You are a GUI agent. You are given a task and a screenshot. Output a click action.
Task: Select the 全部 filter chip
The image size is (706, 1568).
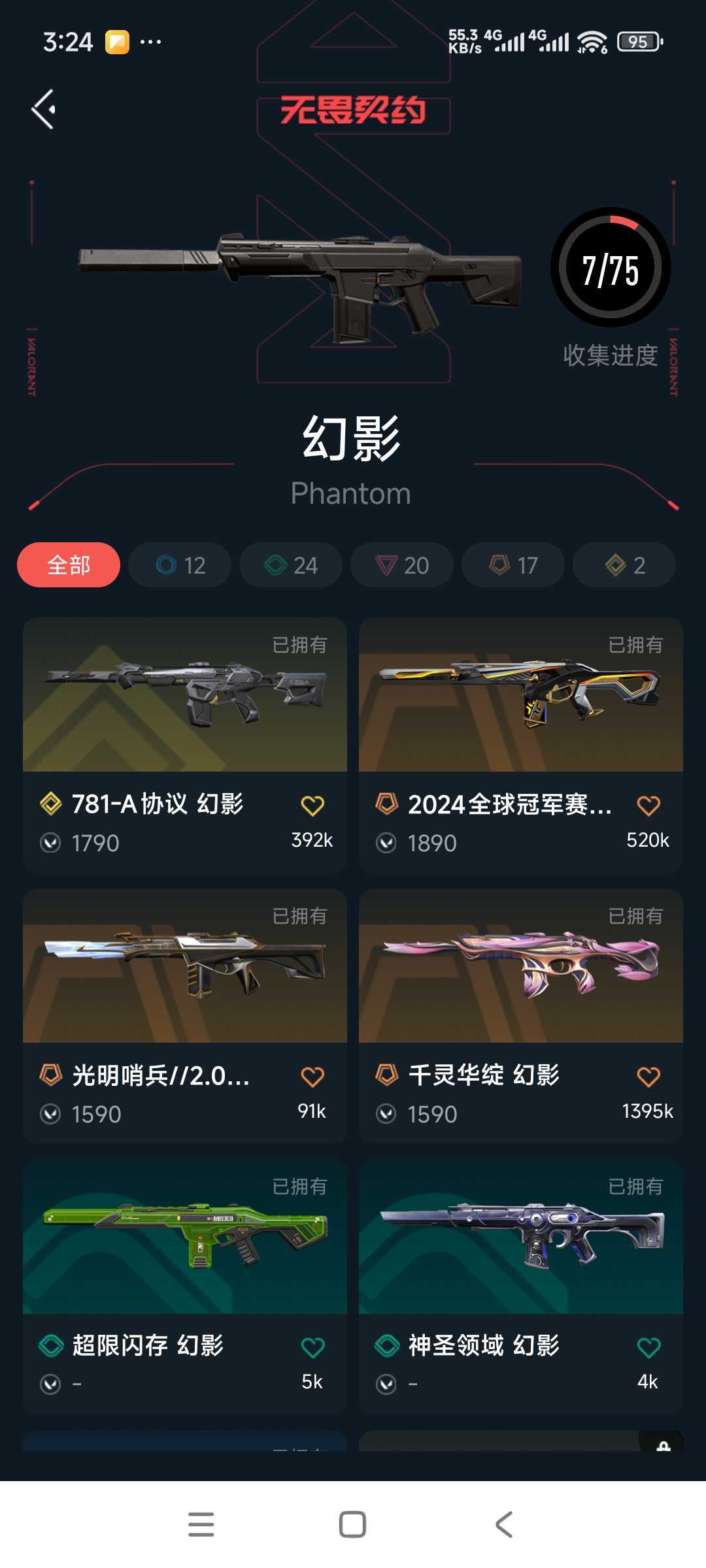click(69, 564)
